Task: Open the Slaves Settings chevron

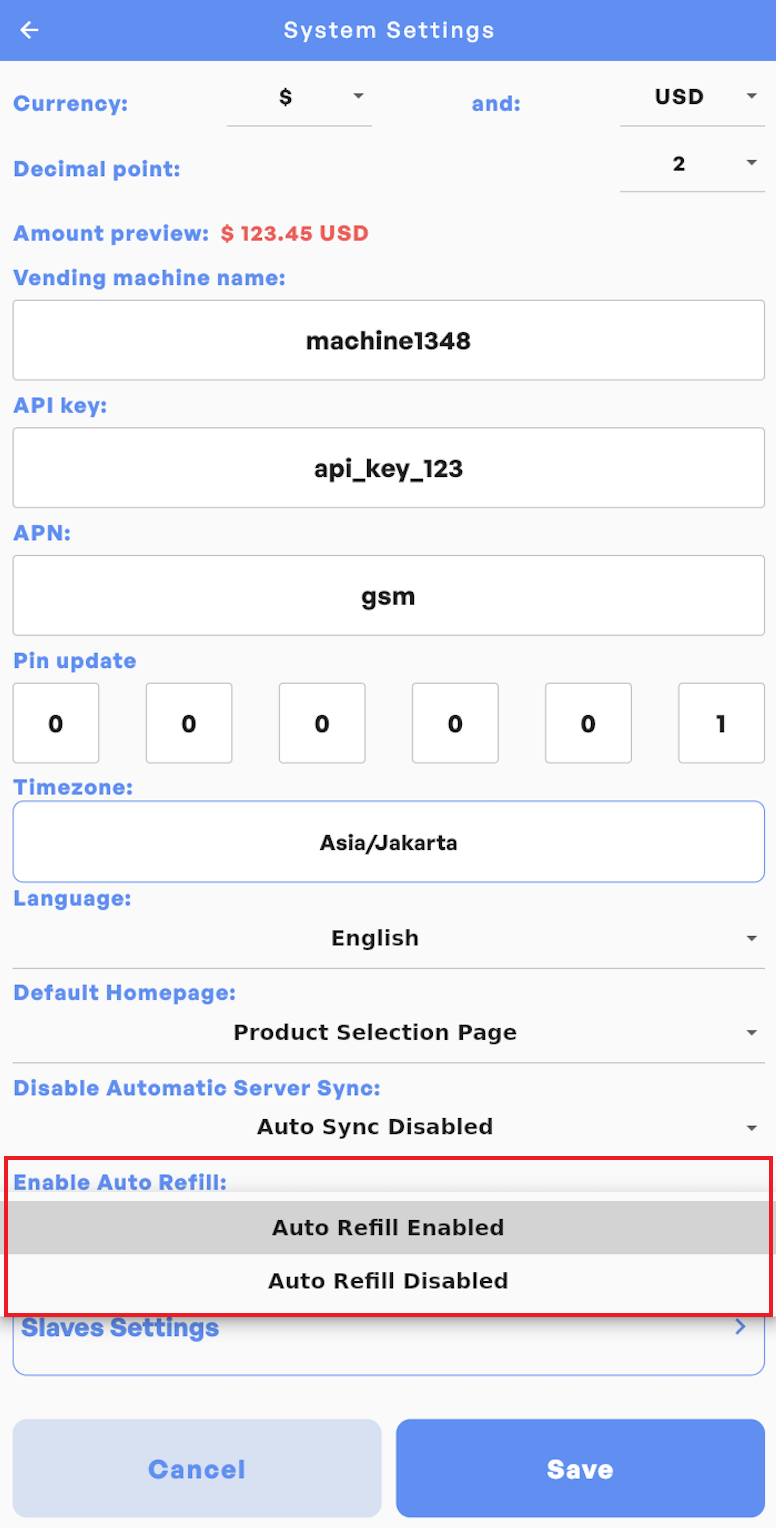Action: (740, 1327)
